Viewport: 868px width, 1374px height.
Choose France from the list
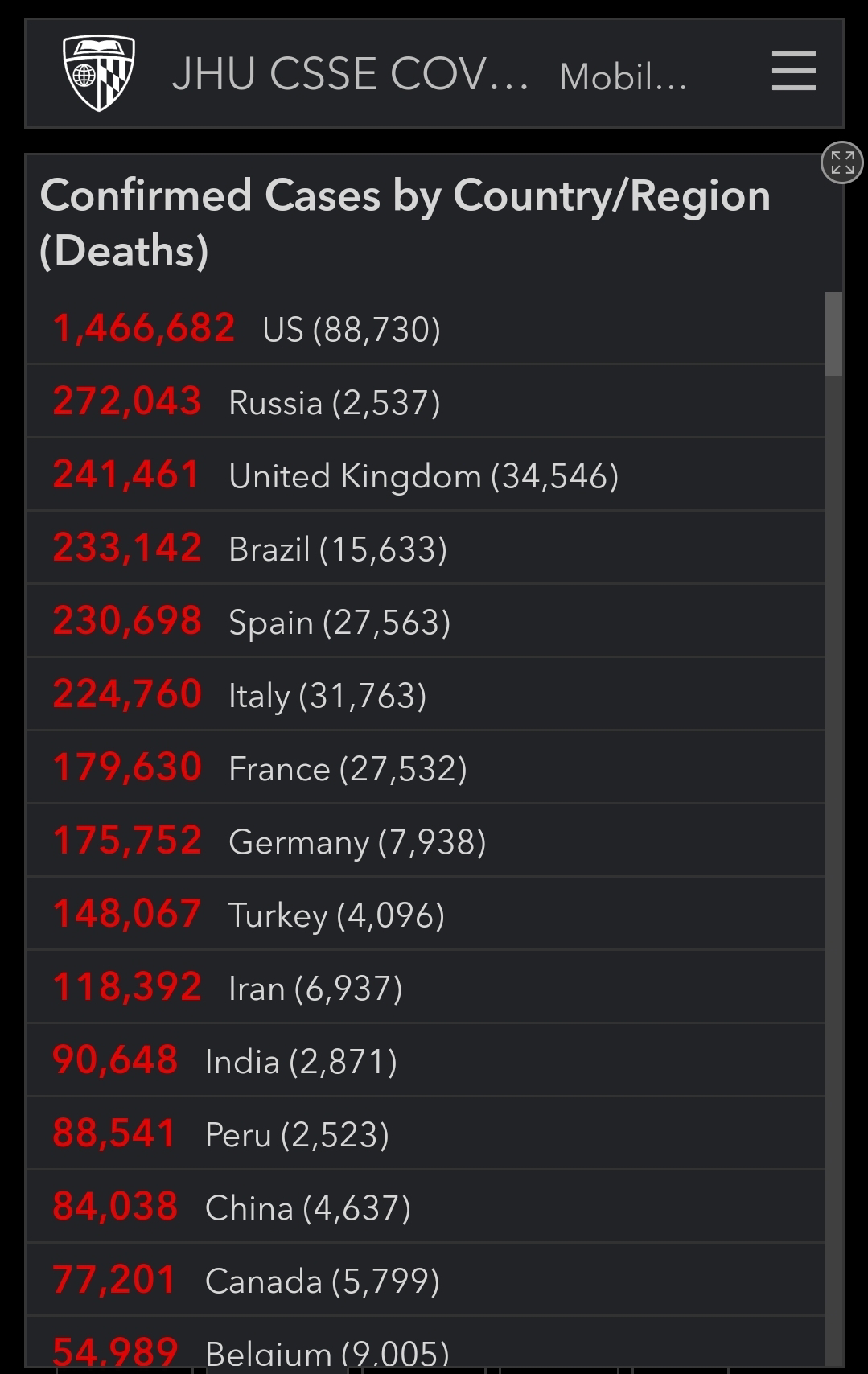coord(426,767)
